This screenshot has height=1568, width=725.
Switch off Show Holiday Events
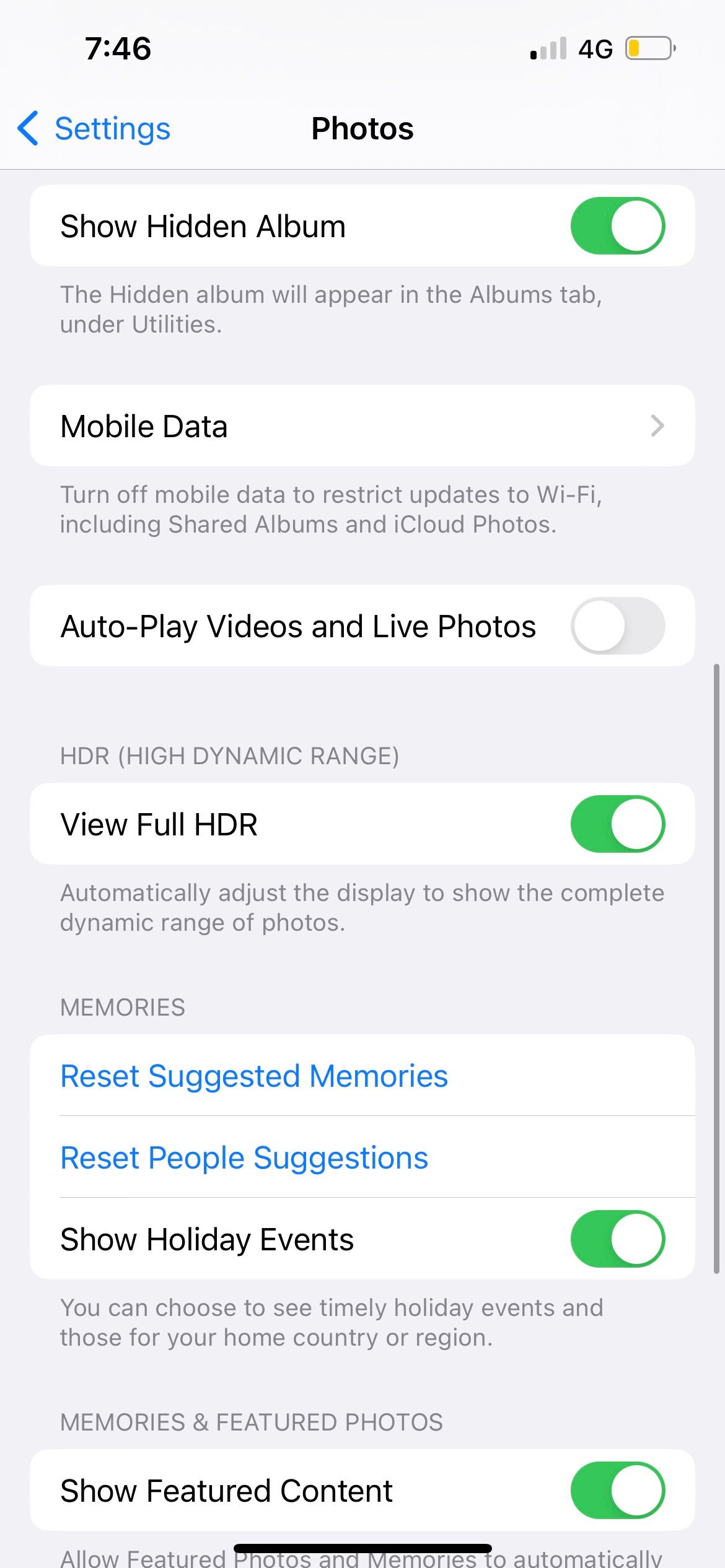(x=617, y=1239)
